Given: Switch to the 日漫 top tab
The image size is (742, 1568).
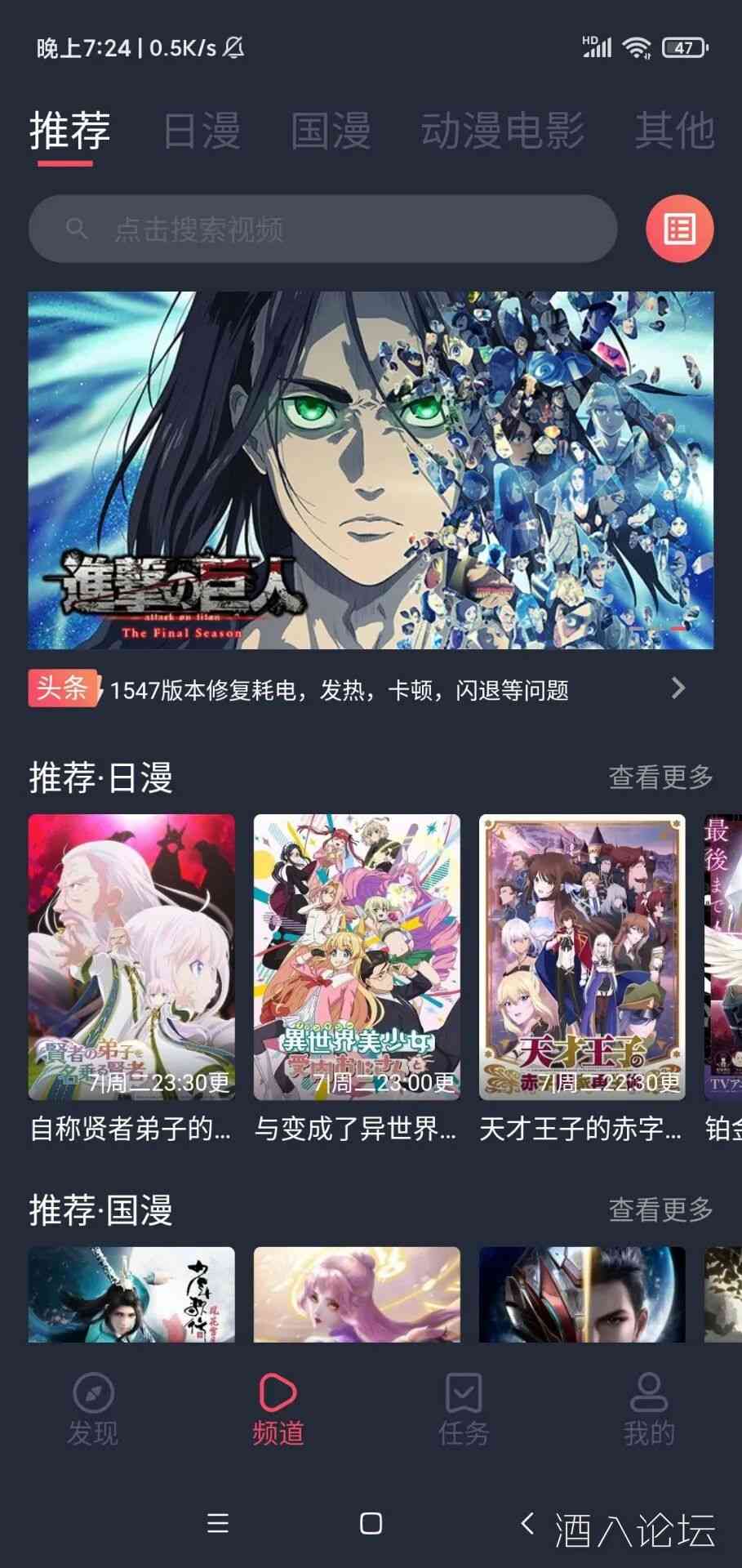Looking at the screenshot, I should [202, 131].
